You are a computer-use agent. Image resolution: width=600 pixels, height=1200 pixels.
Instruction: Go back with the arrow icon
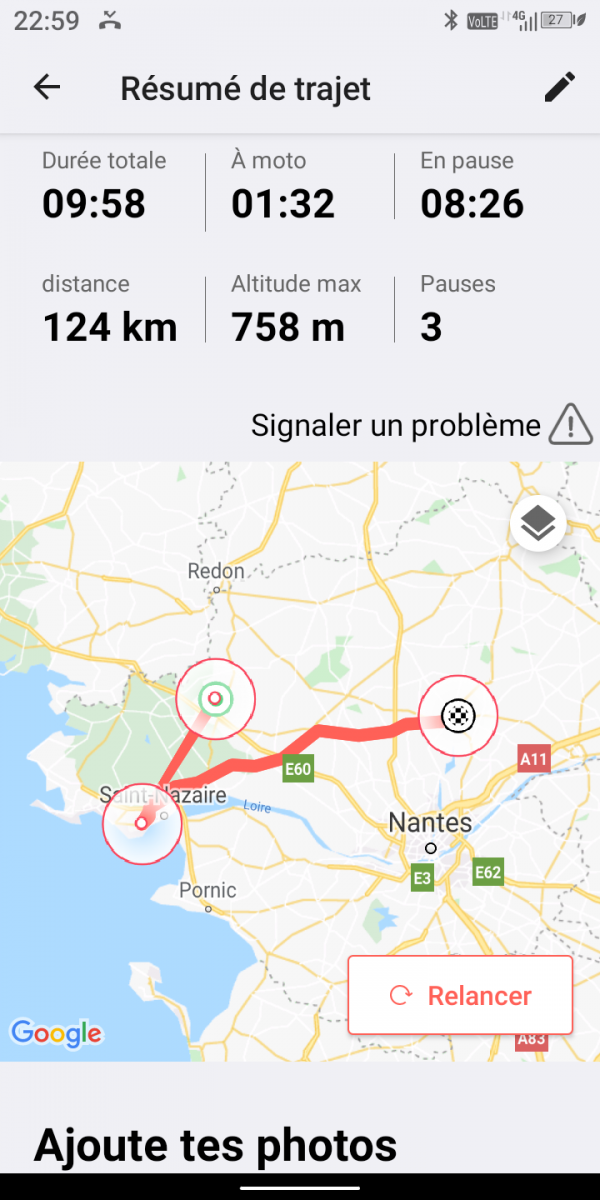(x=47, y=87)
